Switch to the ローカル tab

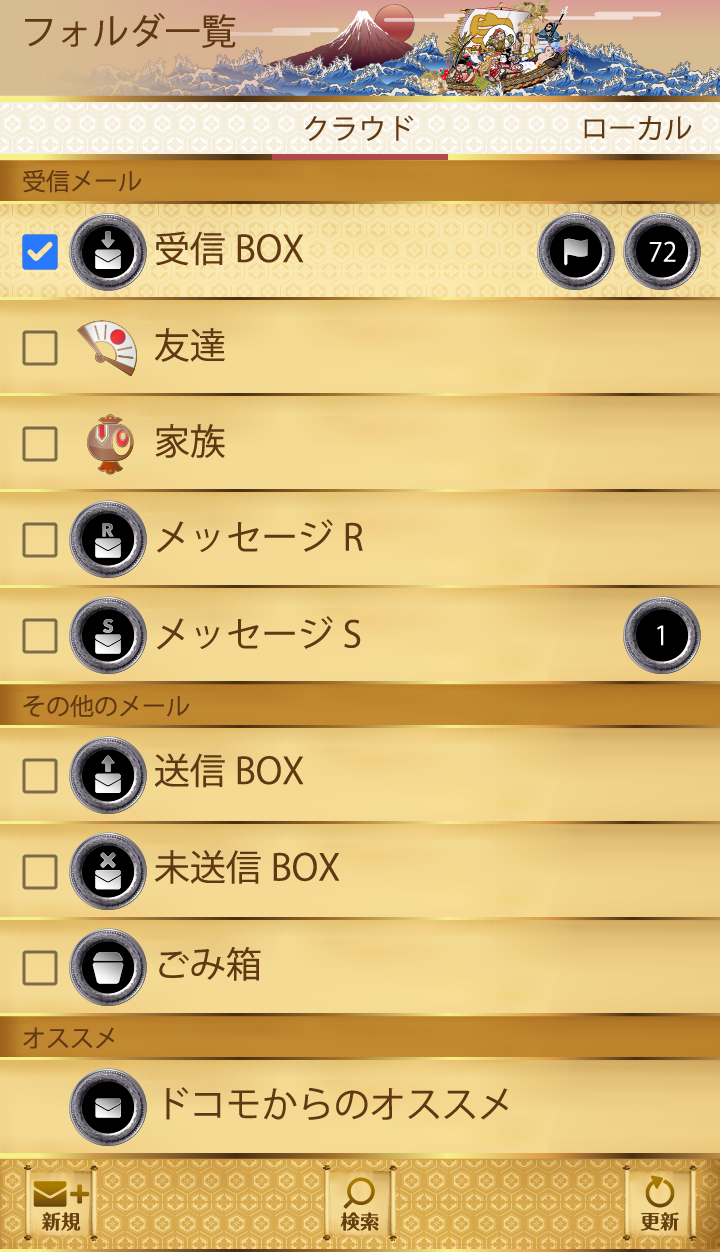(636, 129)
